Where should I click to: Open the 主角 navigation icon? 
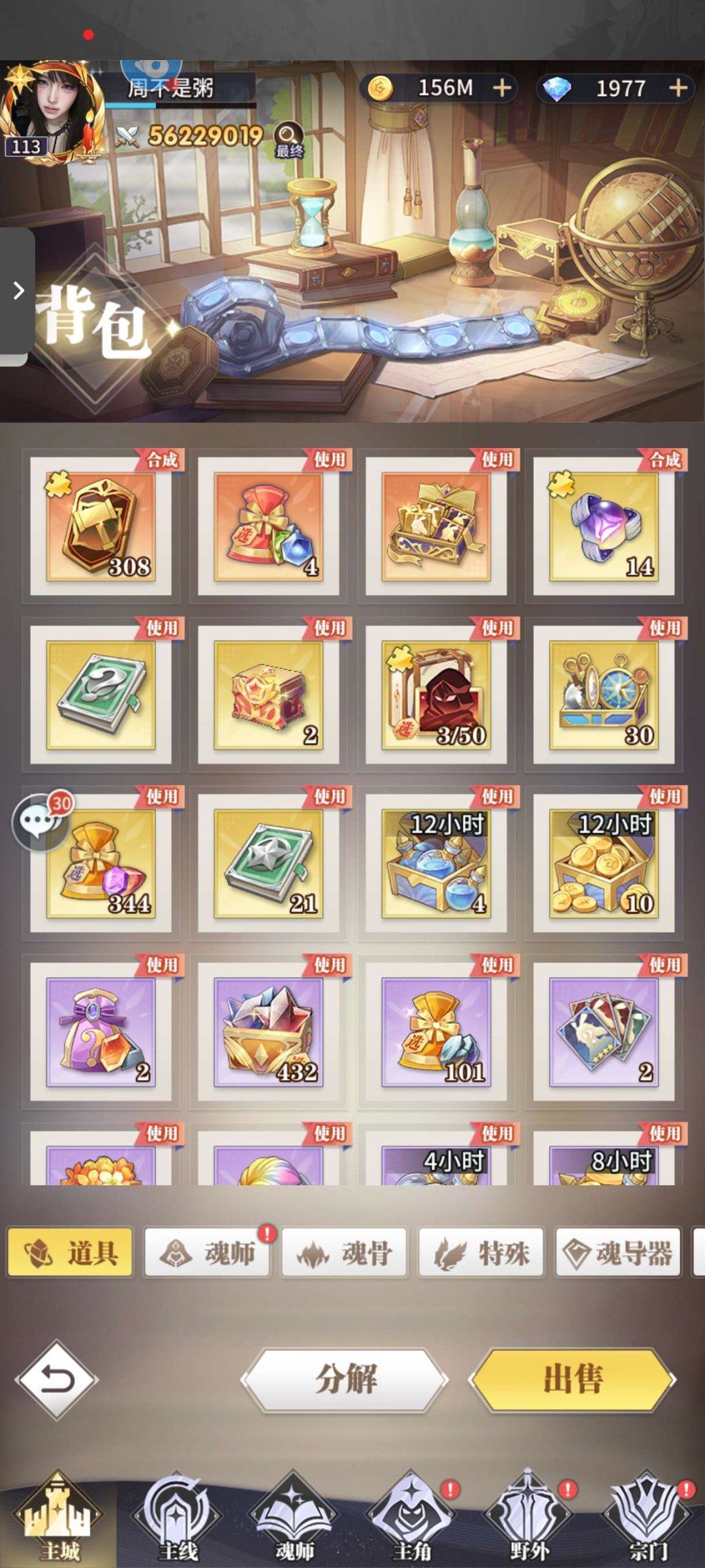click(410, 1509)
